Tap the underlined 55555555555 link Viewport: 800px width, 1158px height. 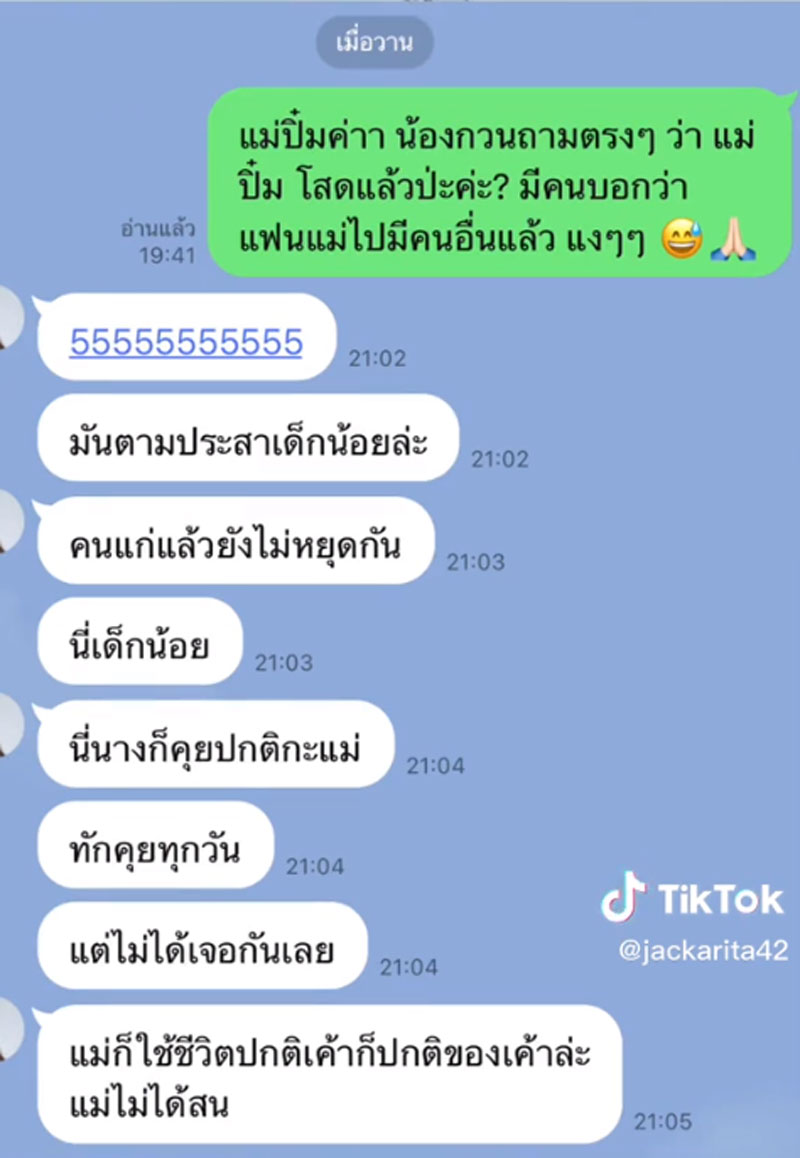(x=185, y=342)
